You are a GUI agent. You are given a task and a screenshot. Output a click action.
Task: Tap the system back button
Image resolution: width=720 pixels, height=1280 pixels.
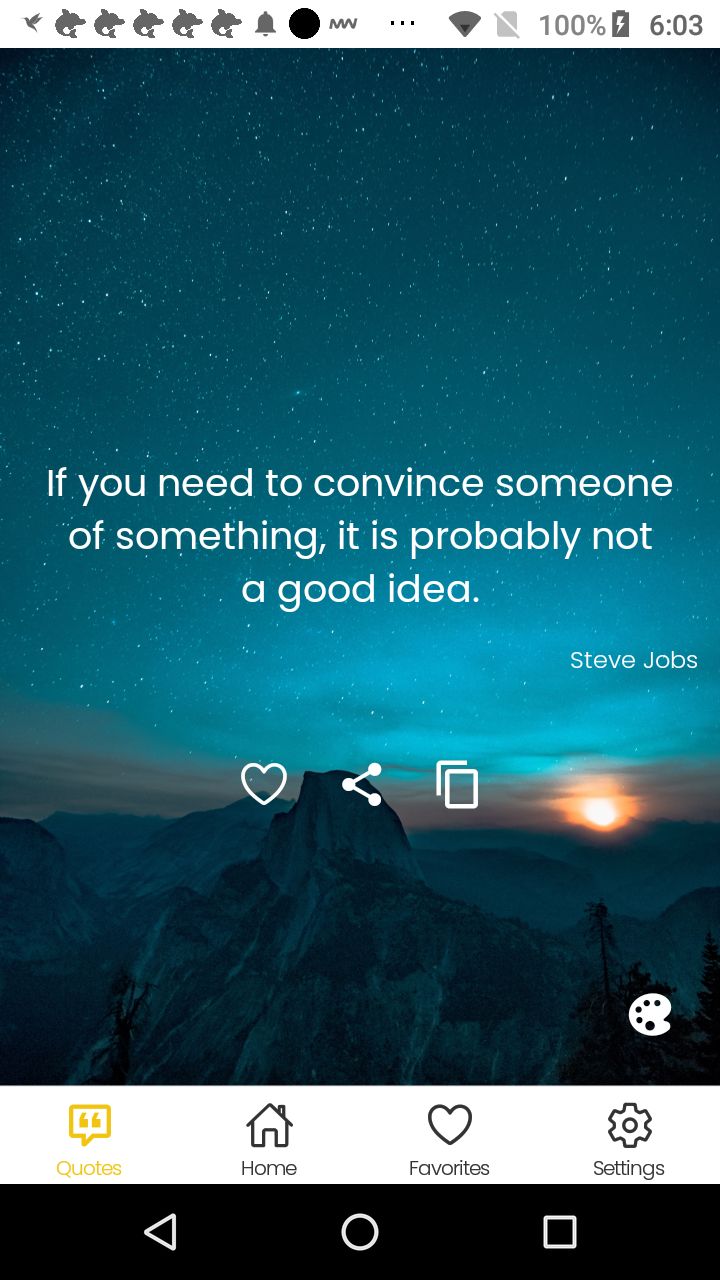tap(161, 1232)
